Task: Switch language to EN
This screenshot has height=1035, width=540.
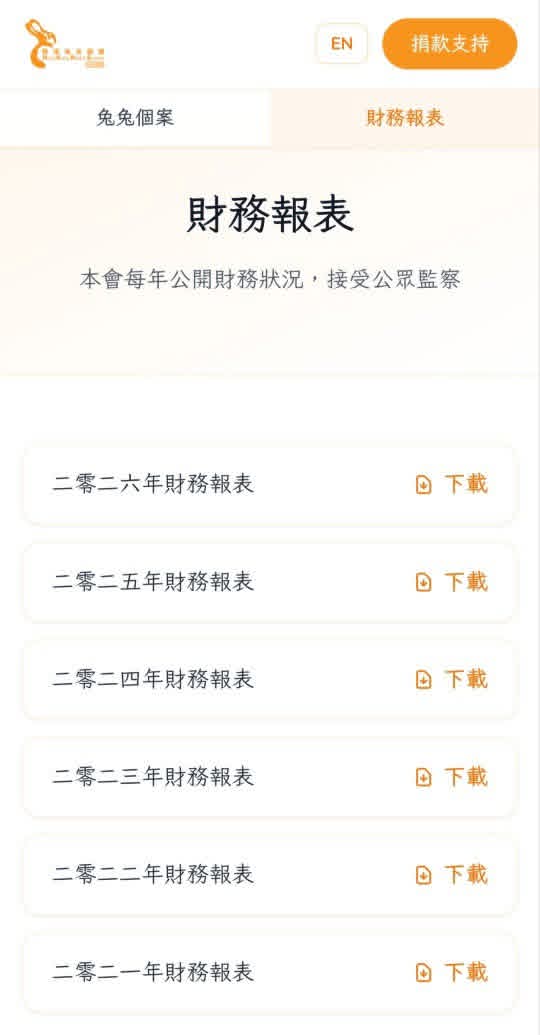Action: [341, 44]
